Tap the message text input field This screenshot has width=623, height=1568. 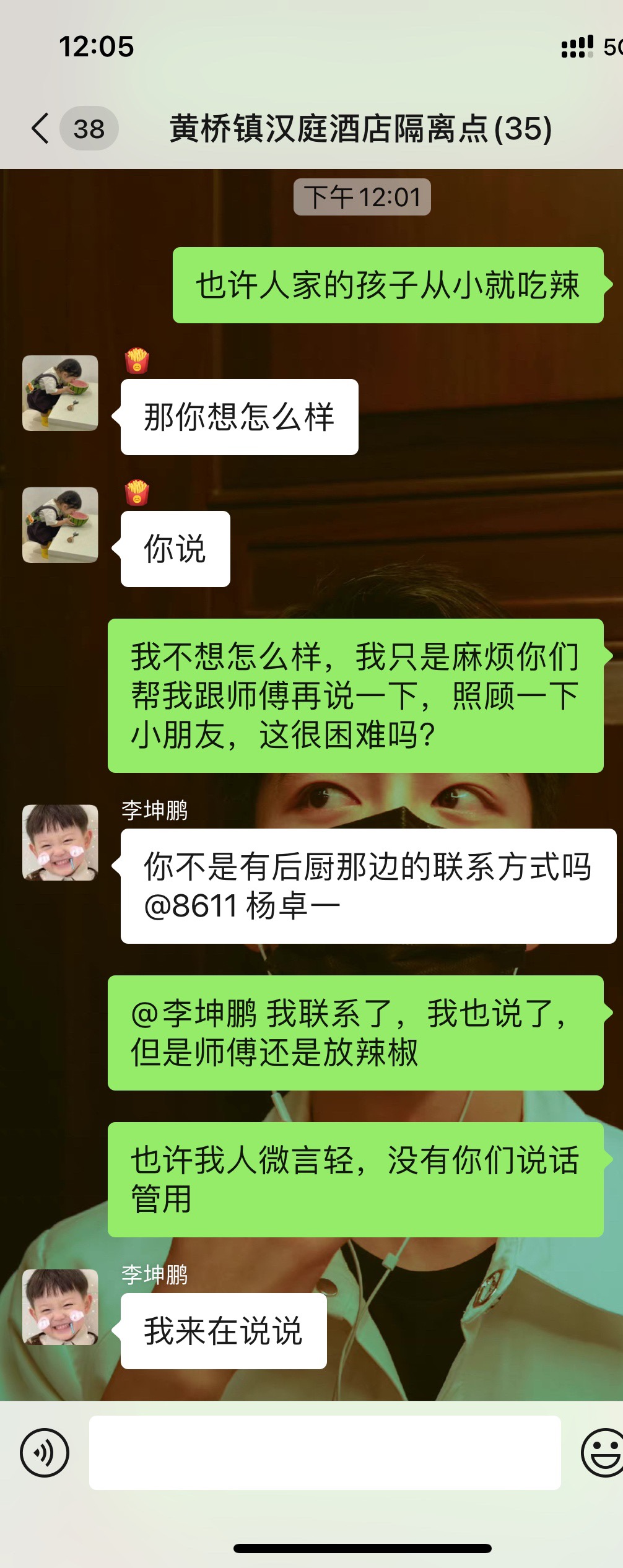click(x=325, y=1452)
